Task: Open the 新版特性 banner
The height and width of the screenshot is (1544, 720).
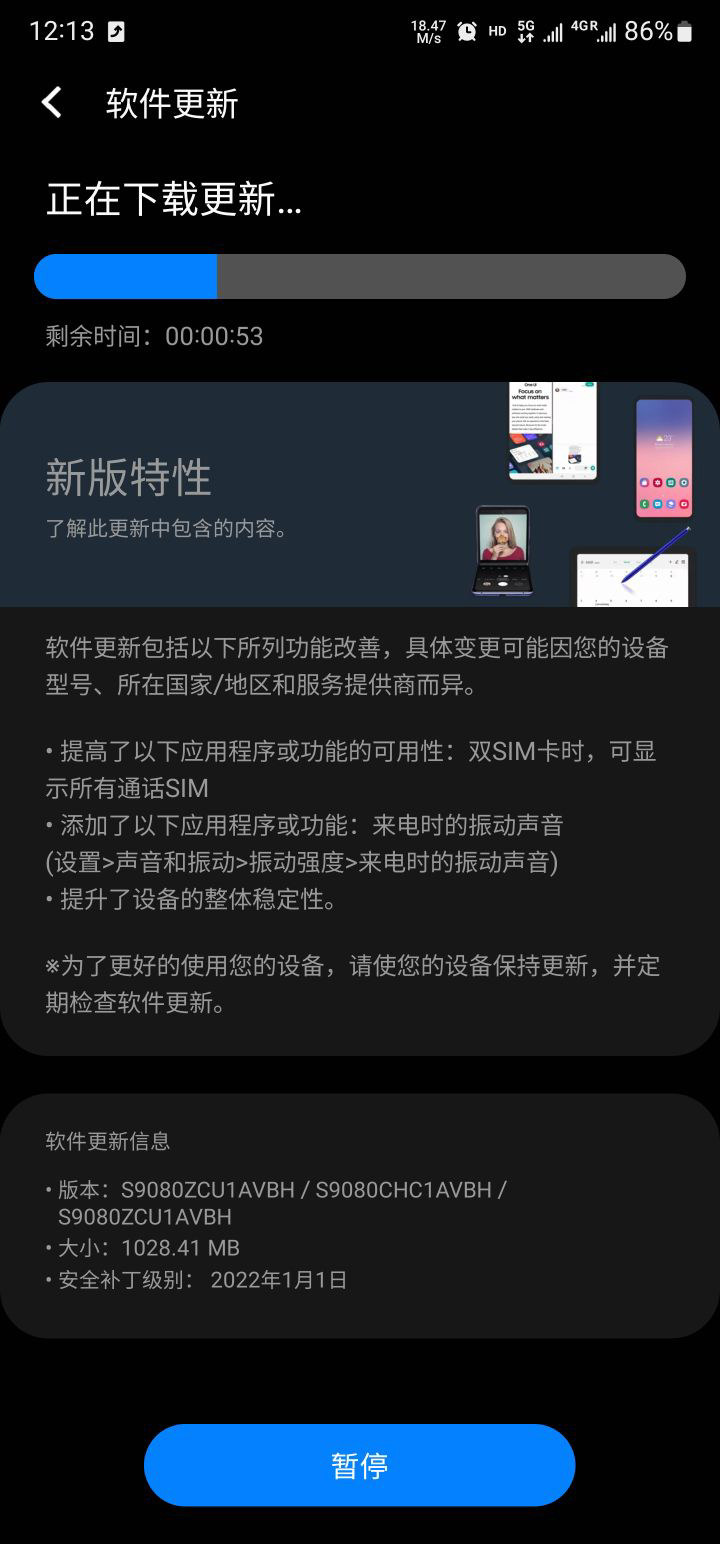Action: pyautogui.click(x=359, y=495)
